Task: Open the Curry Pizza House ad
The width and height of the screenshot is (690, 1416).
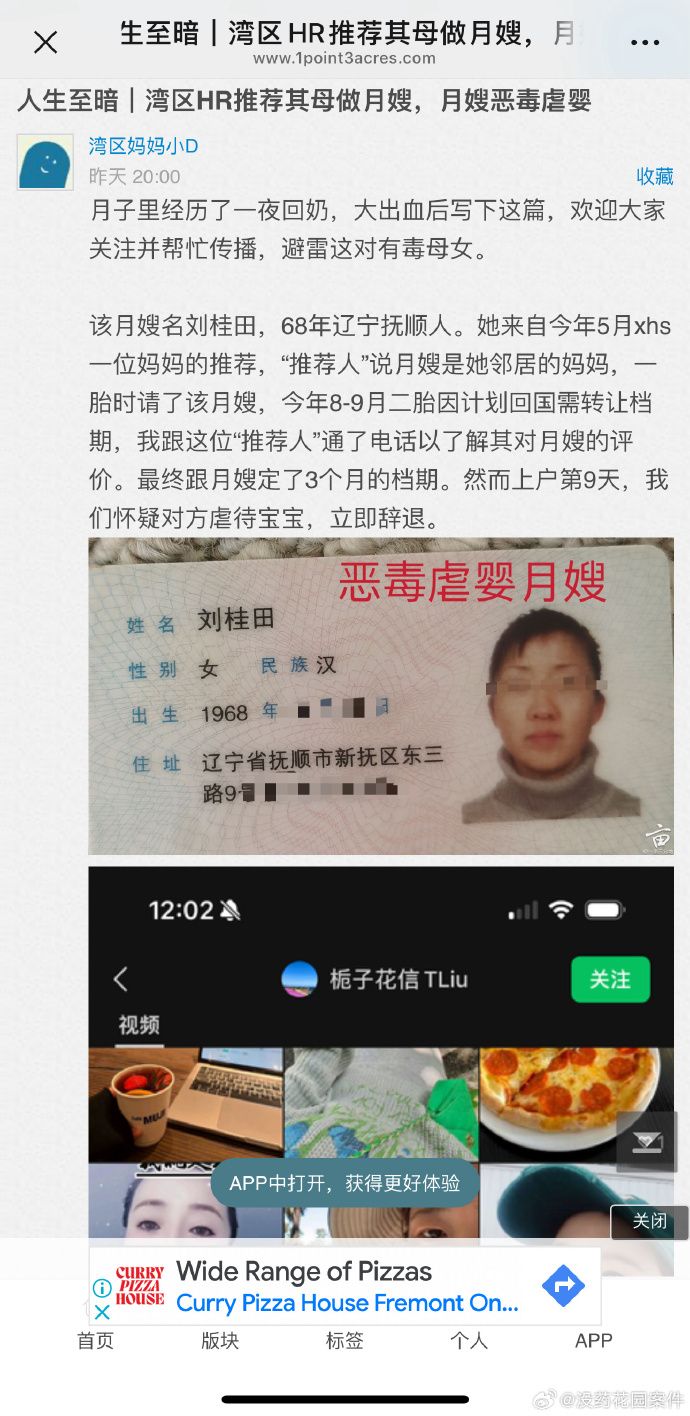Action: click(x=345, y=1286)
